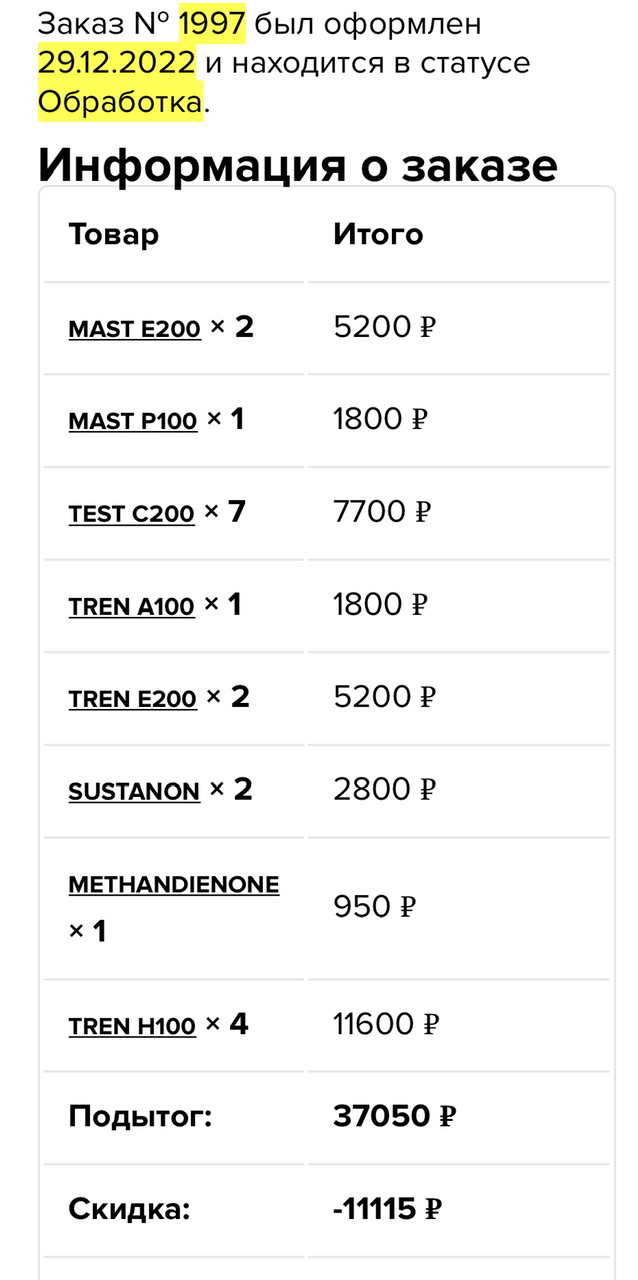
Task: Tap the TREN A100 product link
Action: (x=131, y=607)
